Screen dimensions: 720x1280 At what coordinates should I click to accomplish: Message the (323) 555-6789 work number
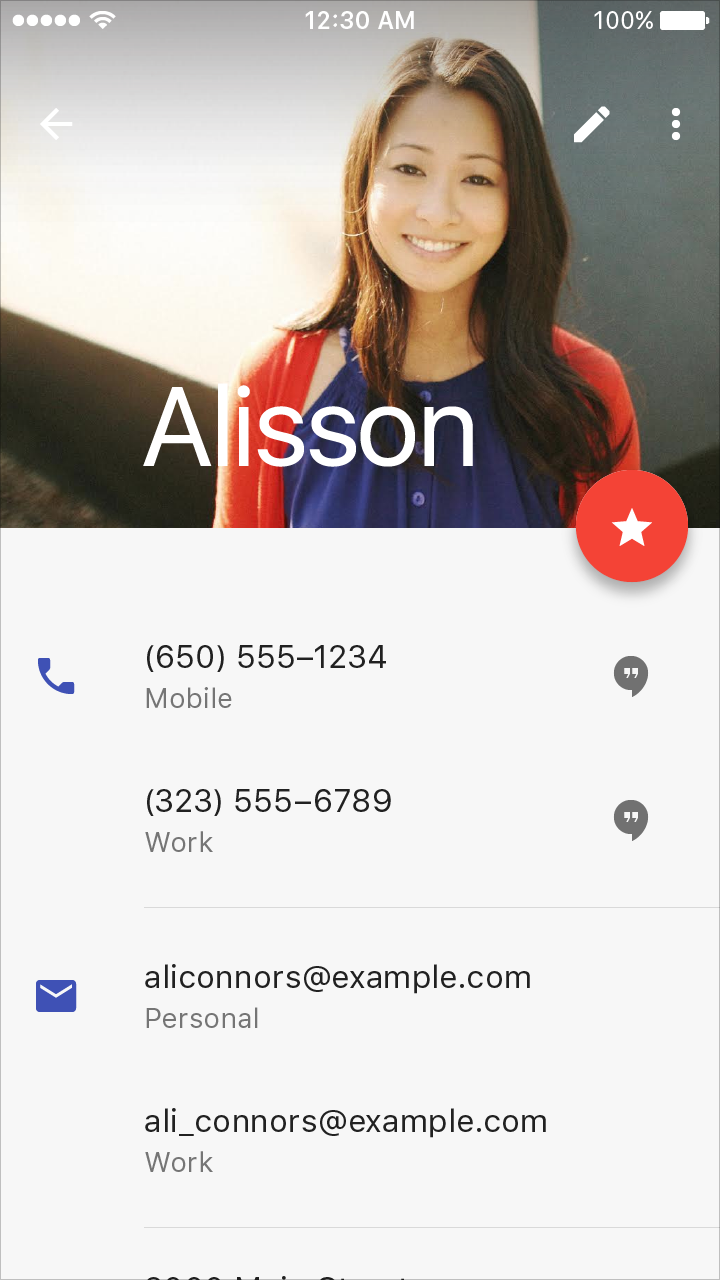tap(630, 820)
